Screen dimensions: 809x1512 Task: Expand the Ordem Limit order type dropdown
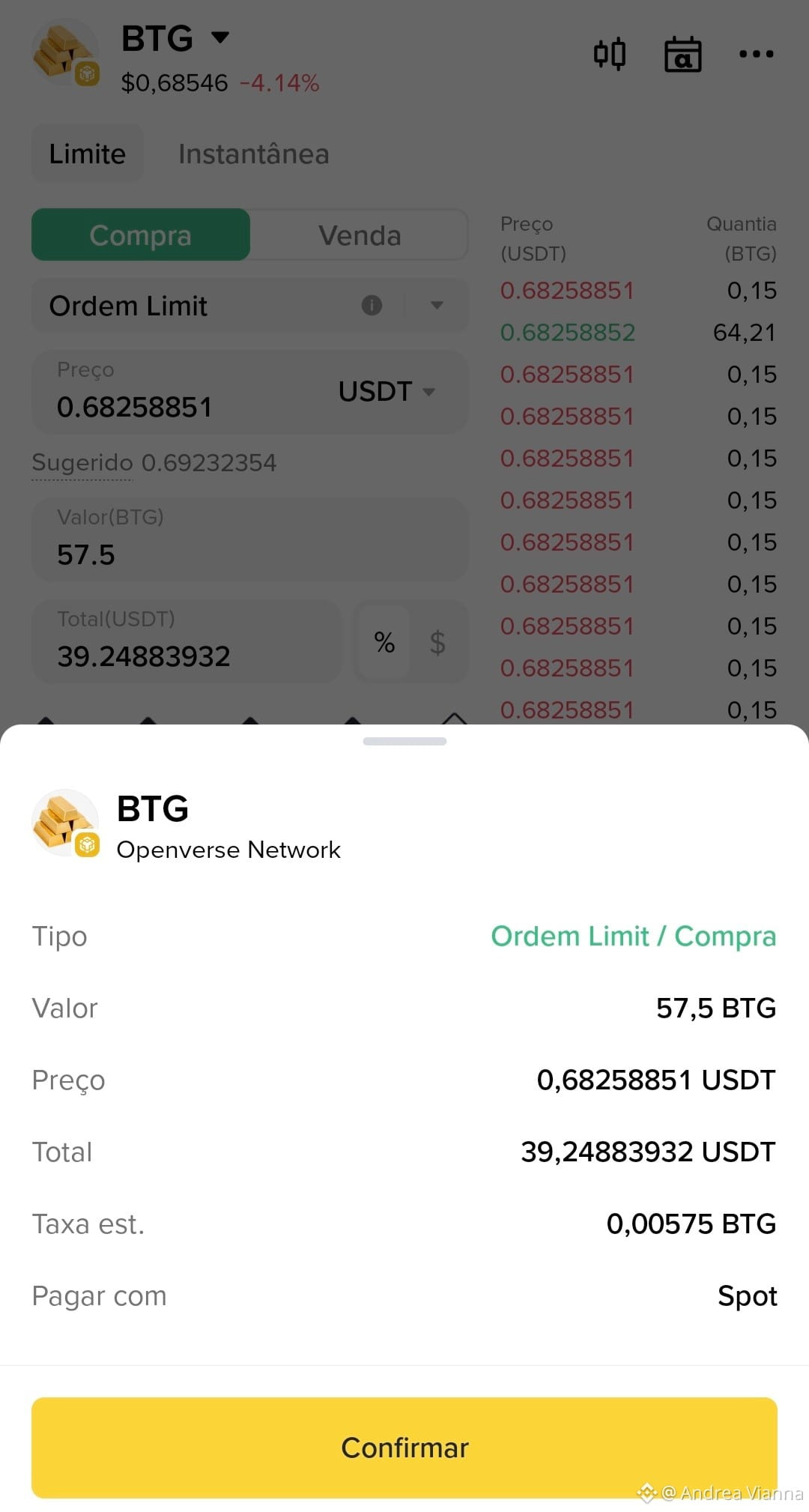tap(437, 305)
